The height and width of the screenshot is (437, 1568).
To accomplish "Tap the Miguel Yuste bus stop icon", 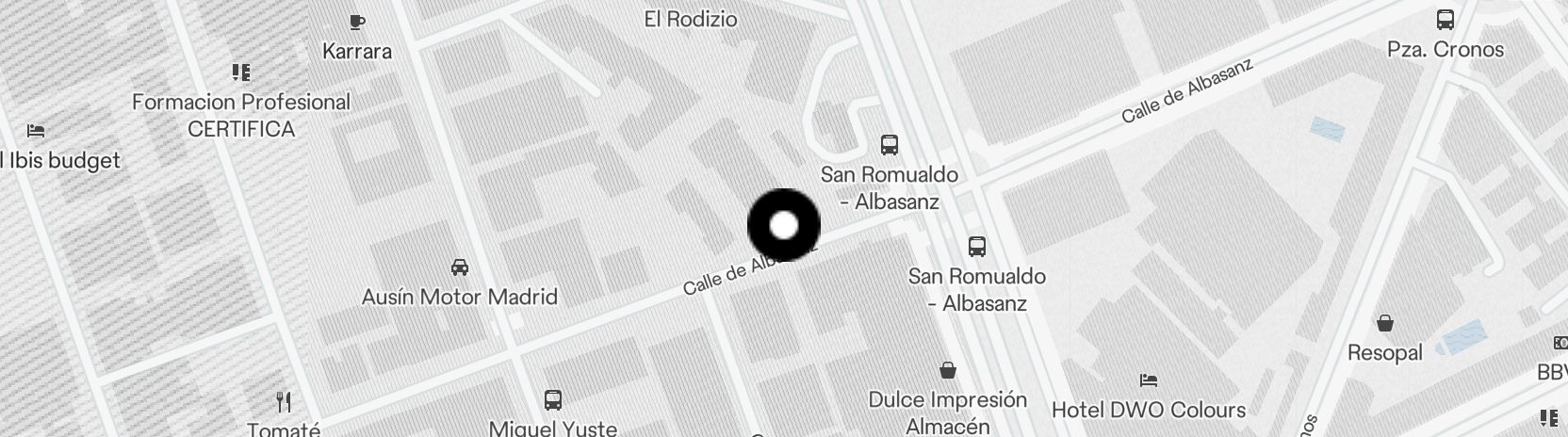I will (553, 400).
